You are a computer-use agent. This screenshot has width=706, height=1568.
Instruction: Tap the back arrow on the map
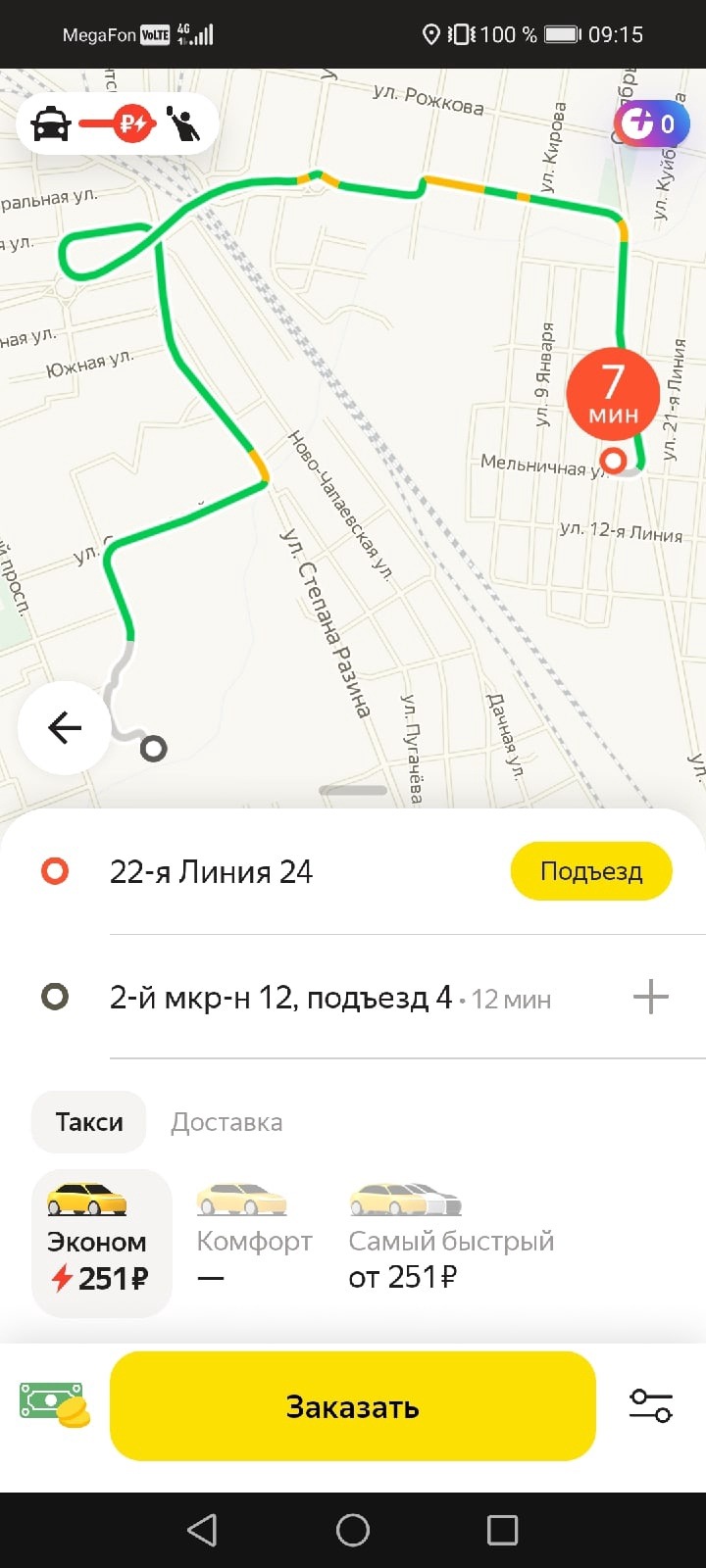pyautogui.click(x=65, y=728)
